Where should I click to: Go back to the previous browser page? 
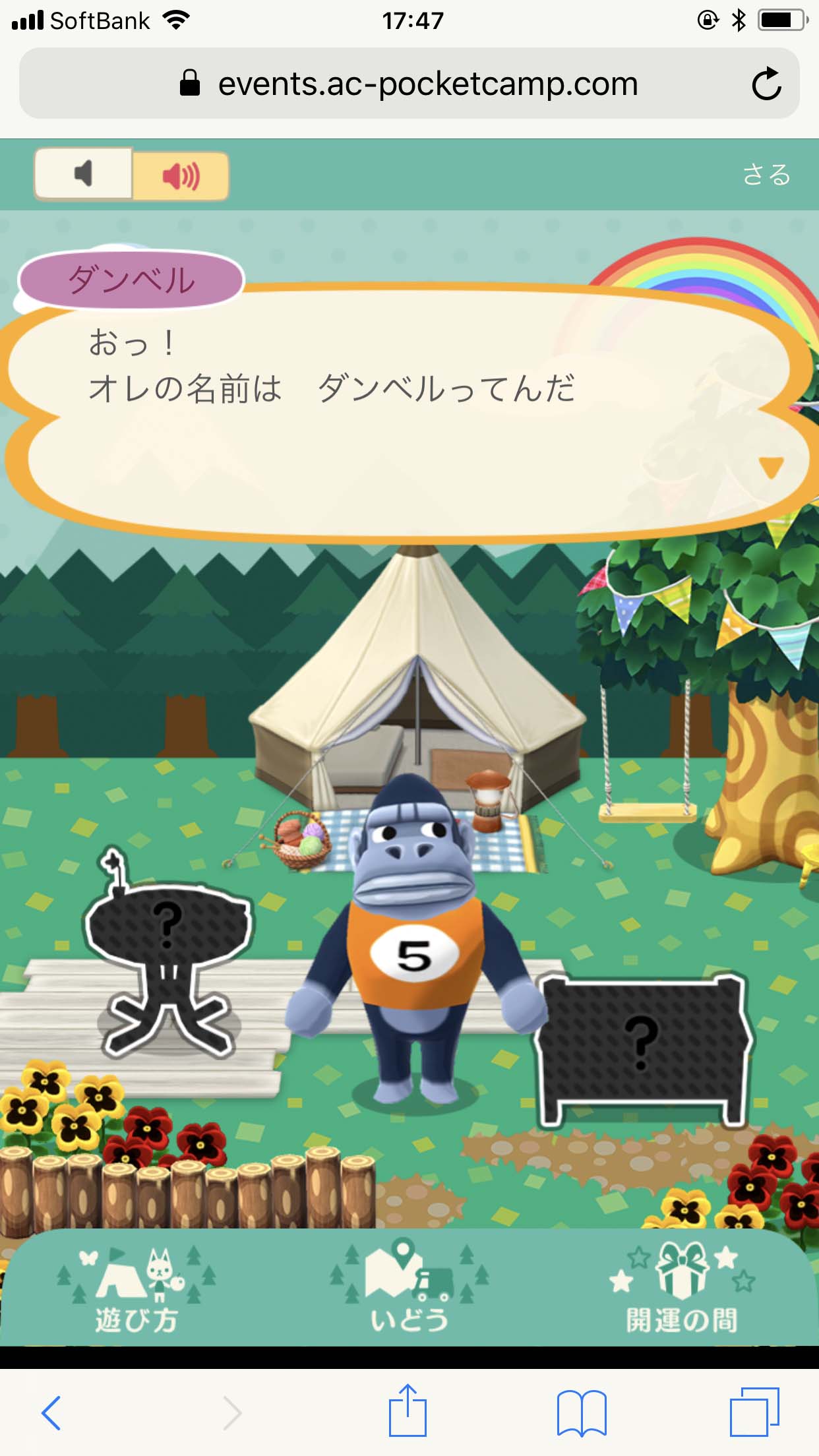(51, 1412)
